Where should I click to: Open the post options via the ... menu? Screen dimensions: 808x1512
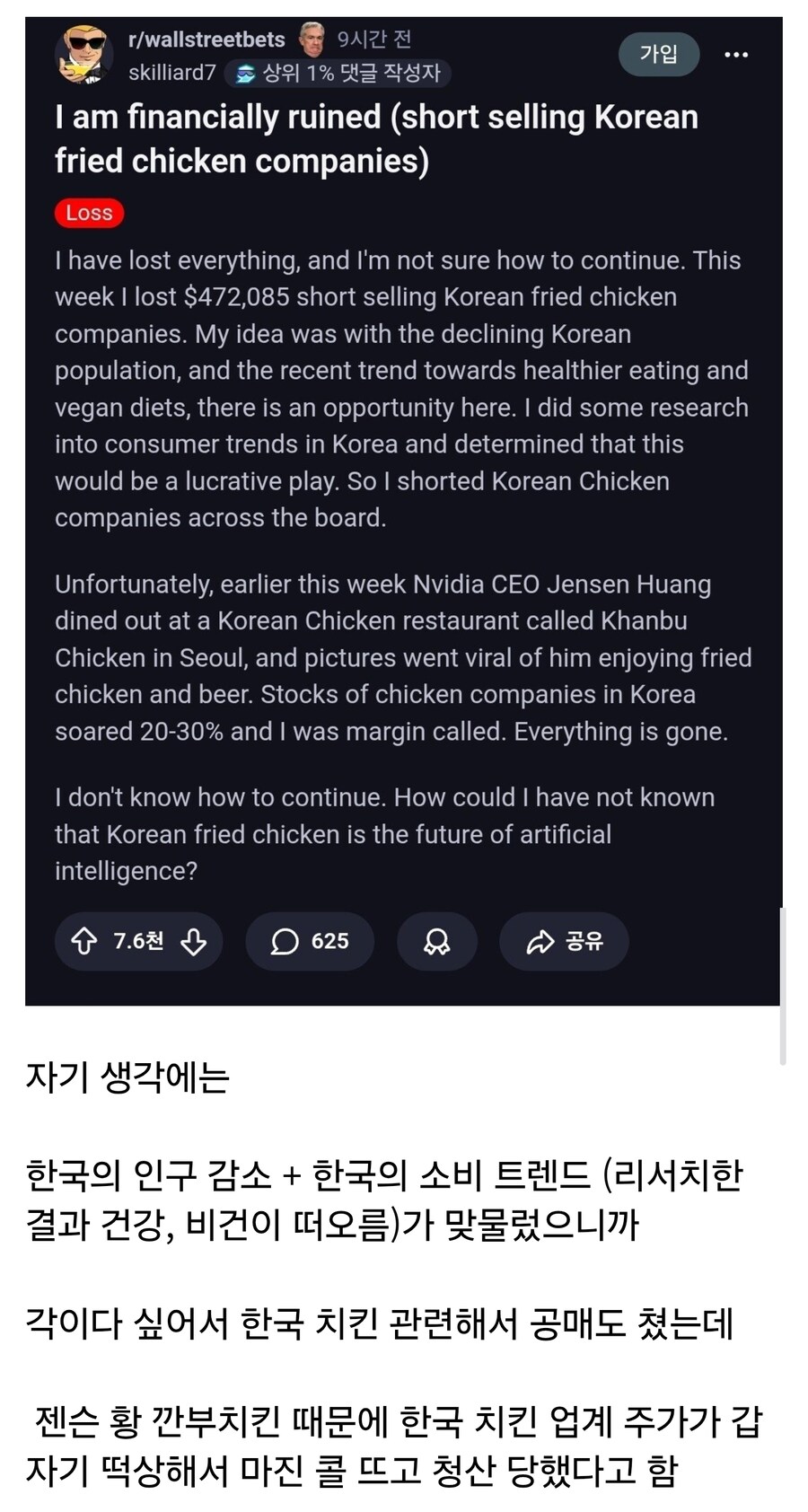736,54
